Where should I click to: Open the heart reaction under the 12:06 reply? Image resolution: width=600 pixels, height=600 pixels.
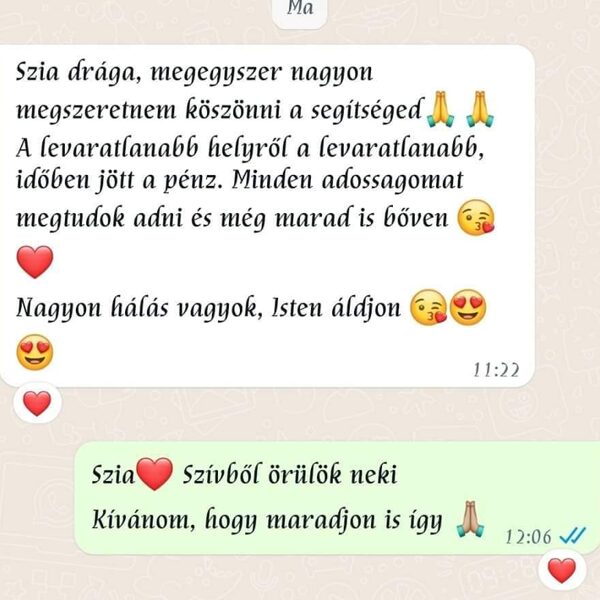[x=562, y=571]
